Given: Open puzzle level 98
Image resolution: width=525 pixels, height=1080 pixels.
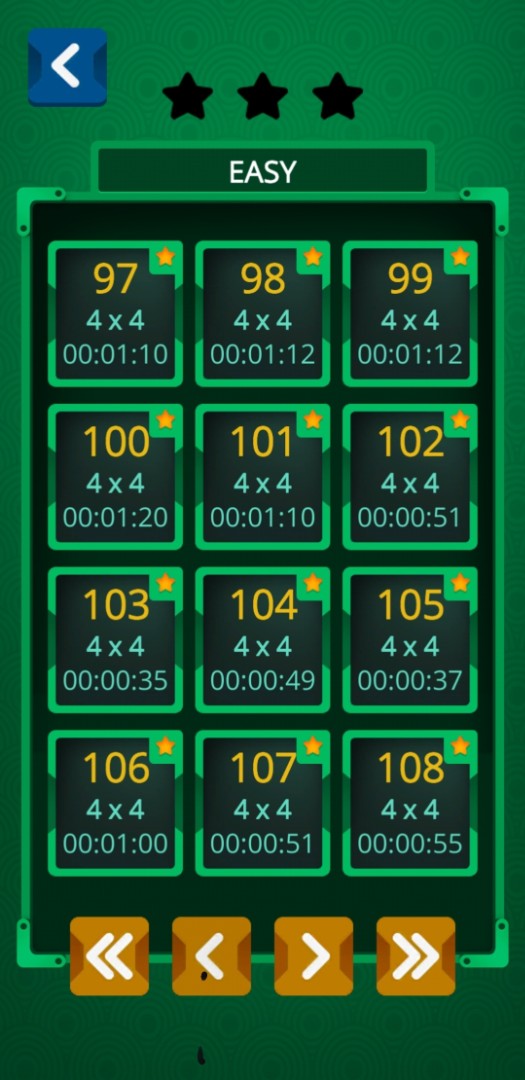Looking at the screenshot, I should coord(262,313).
